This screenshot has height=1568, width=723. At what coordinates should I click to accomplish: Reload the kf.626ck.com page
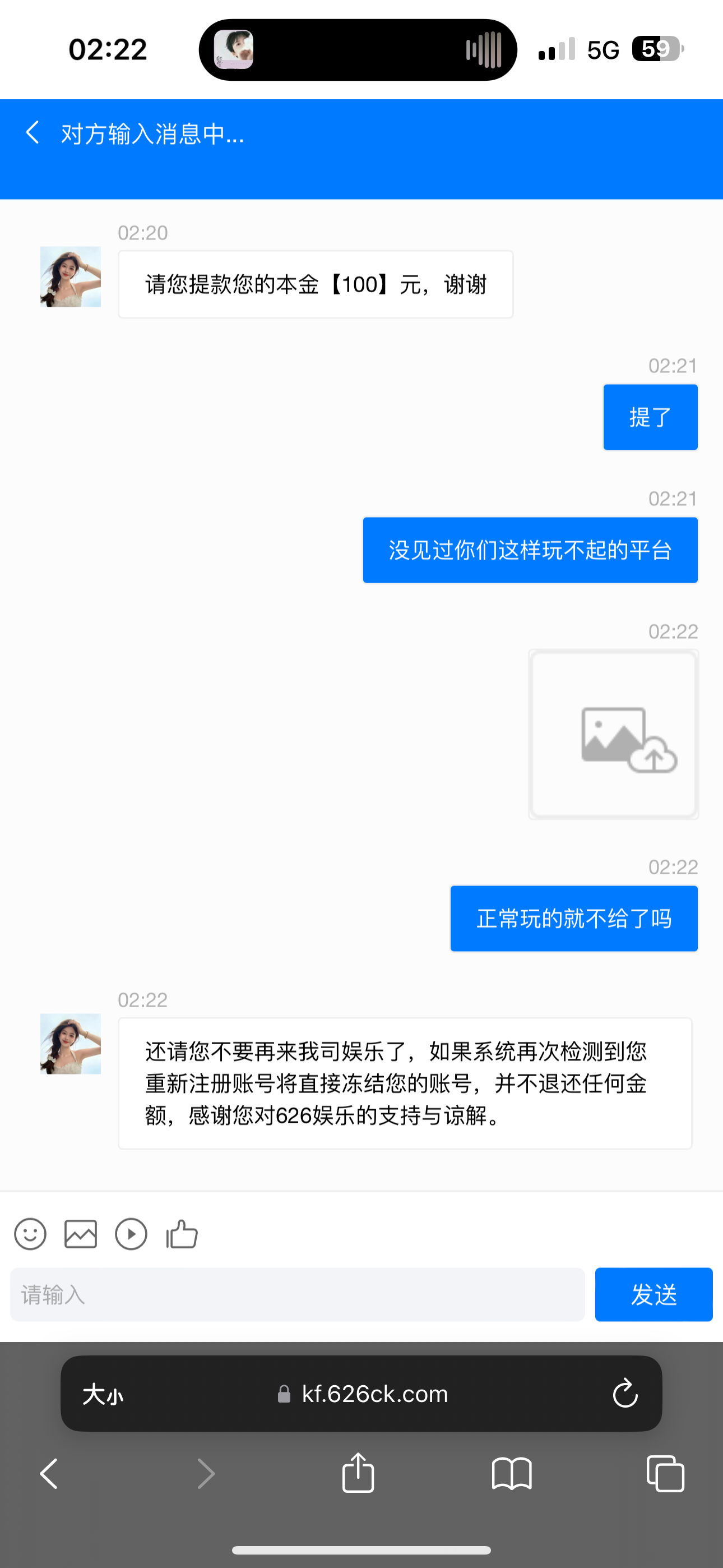(625, 1394)
